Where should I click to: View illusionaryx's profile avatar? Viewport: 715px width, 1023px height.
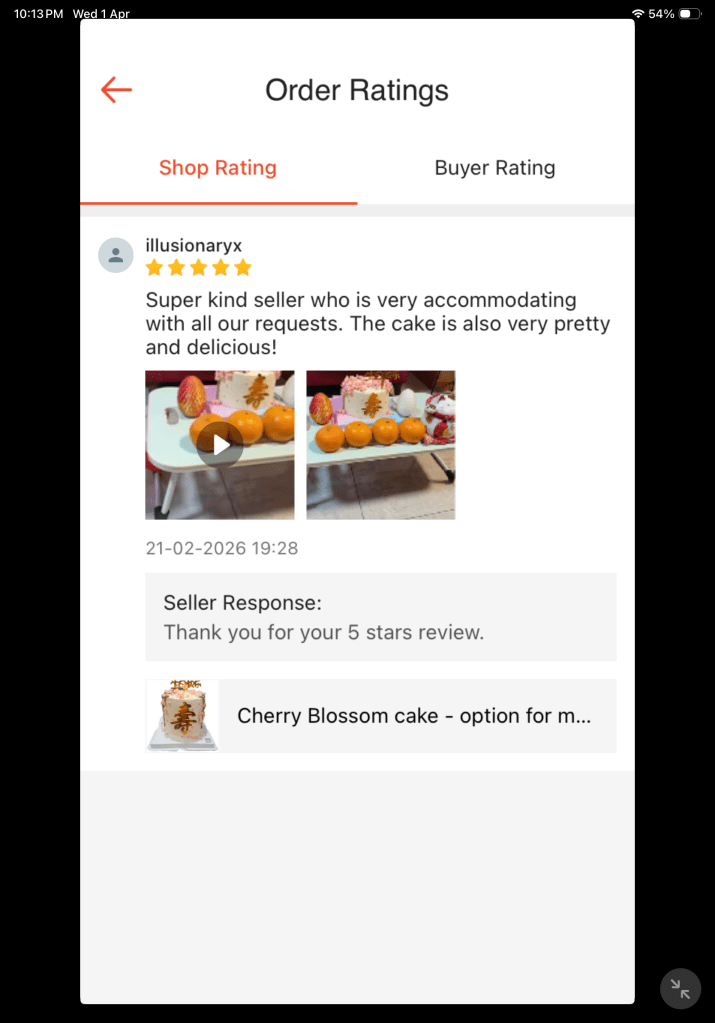click(116, 255)
